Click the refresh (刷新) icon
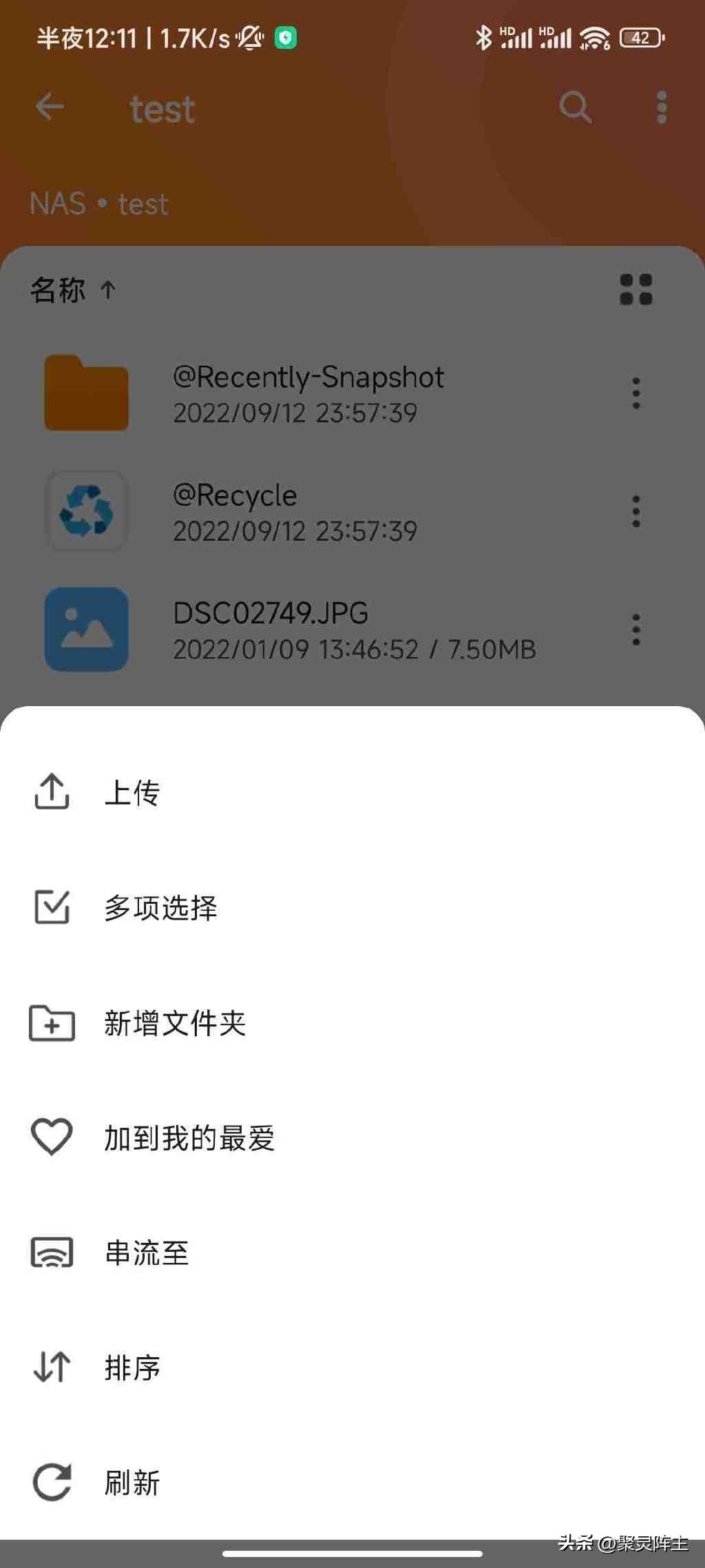This screenshot has width=705, height=1568. point(52,1483)
